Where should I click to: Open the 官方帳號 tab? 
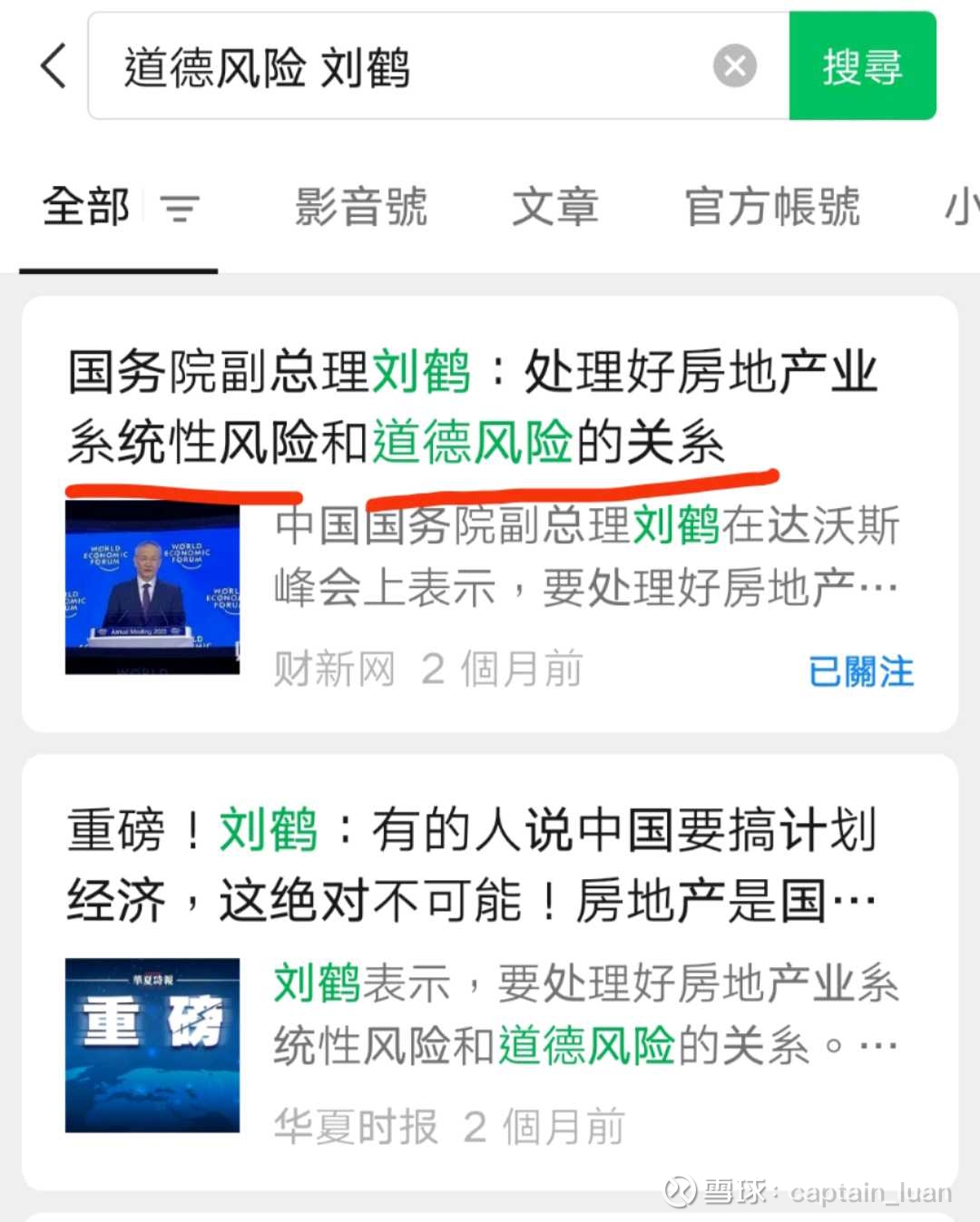pyautogui.click(x=772, y=208)
